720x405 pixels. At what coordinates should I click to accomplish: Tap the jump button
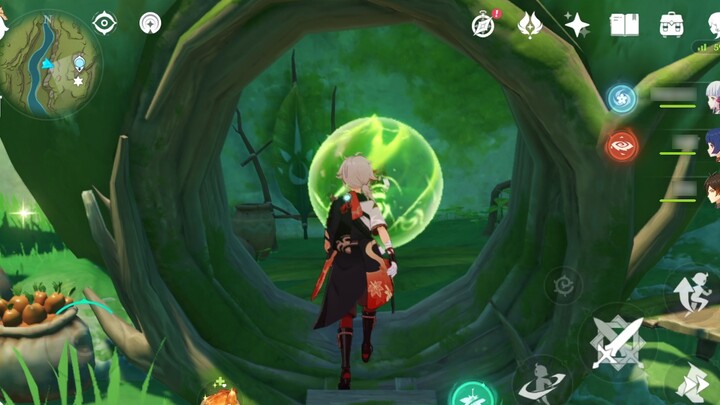point(693,294)
